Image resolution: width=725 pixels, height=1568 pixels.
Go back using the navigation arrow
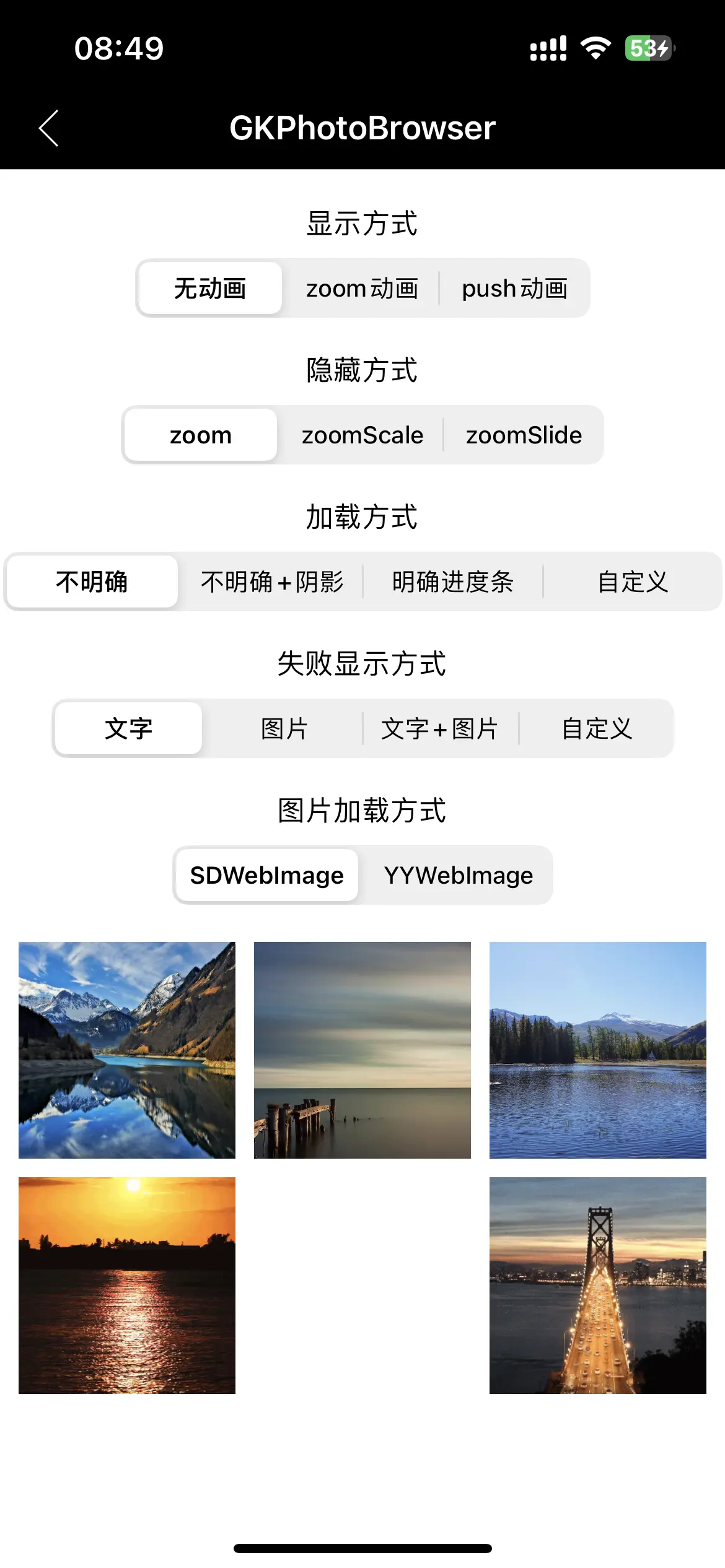(48, 128)
